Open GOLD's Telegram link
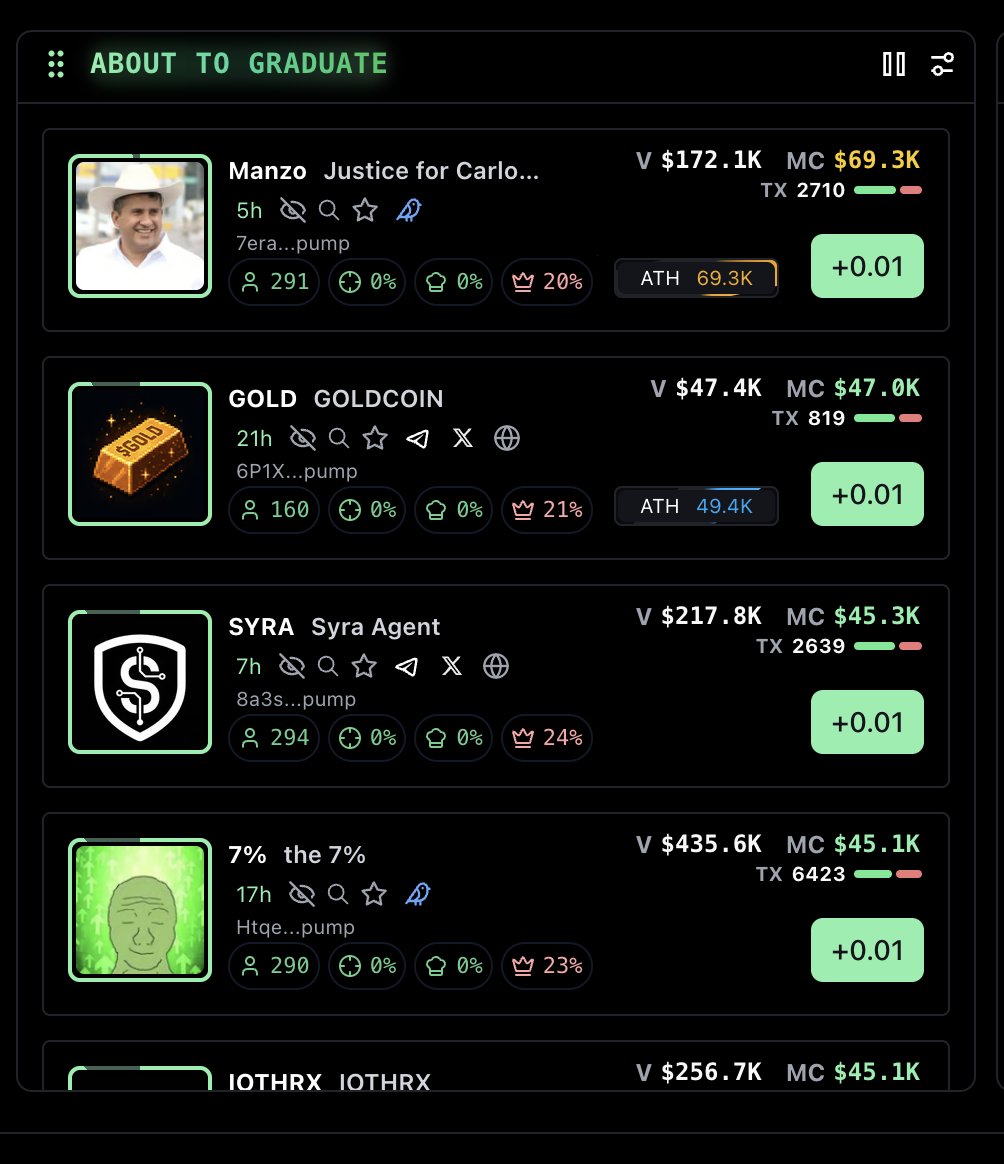This screenshot has height=1164, width=1004. click(x=417, y=438)
